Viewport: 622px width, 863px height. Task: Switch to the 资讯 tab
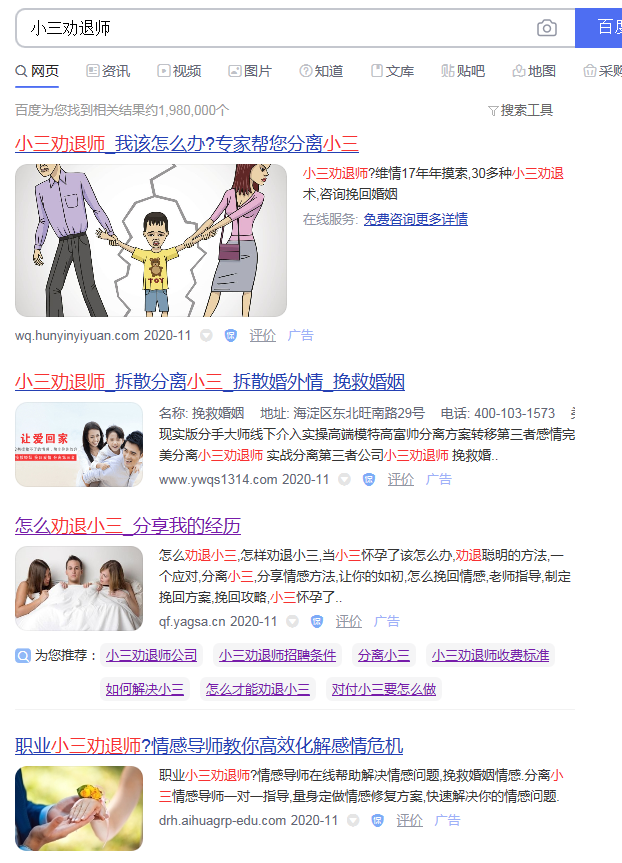coord(108,71)
